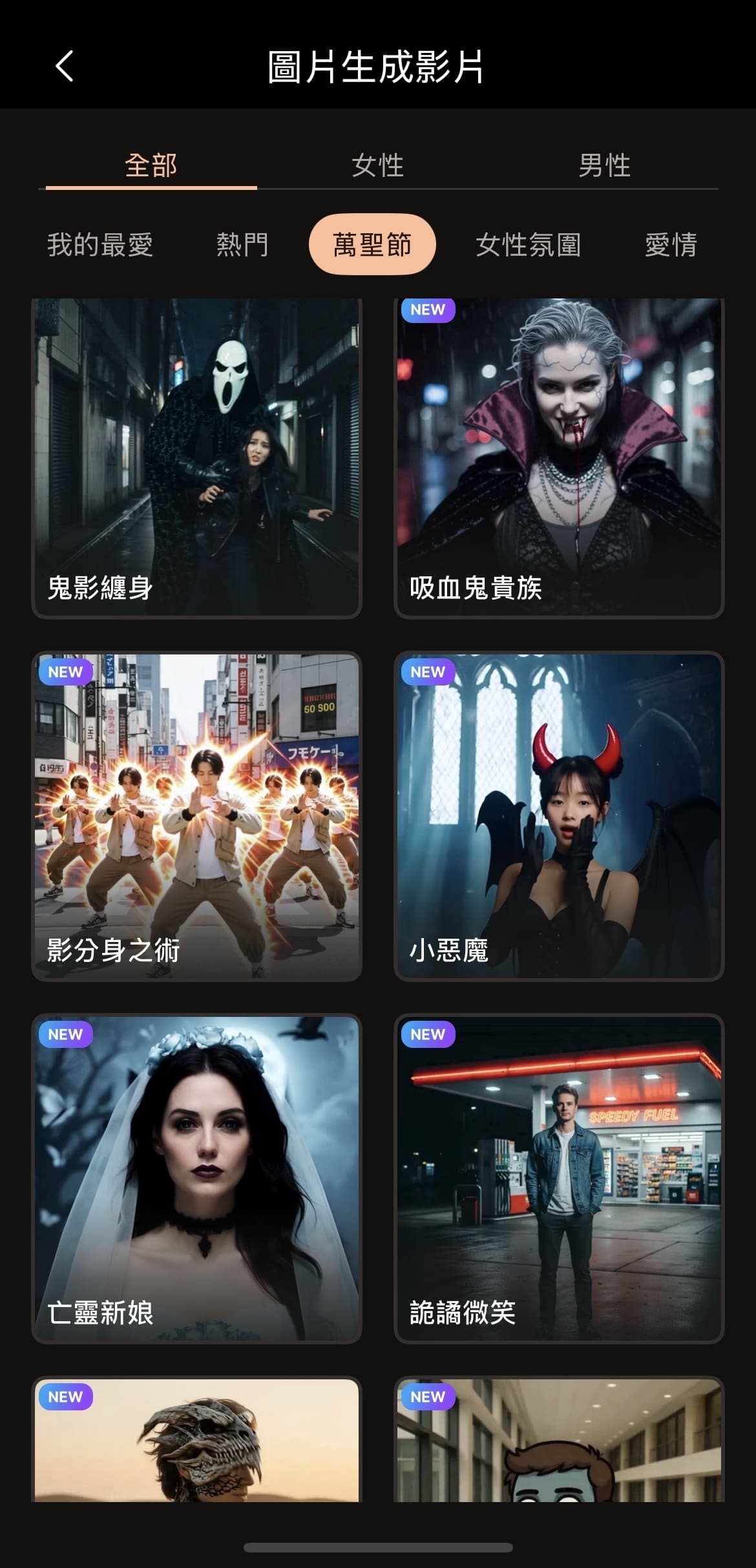Select the 吸血鬼貴族 vampire template
Viewport: 756px width, 1568px height.
pyautogui.click(x=560, y=459)
